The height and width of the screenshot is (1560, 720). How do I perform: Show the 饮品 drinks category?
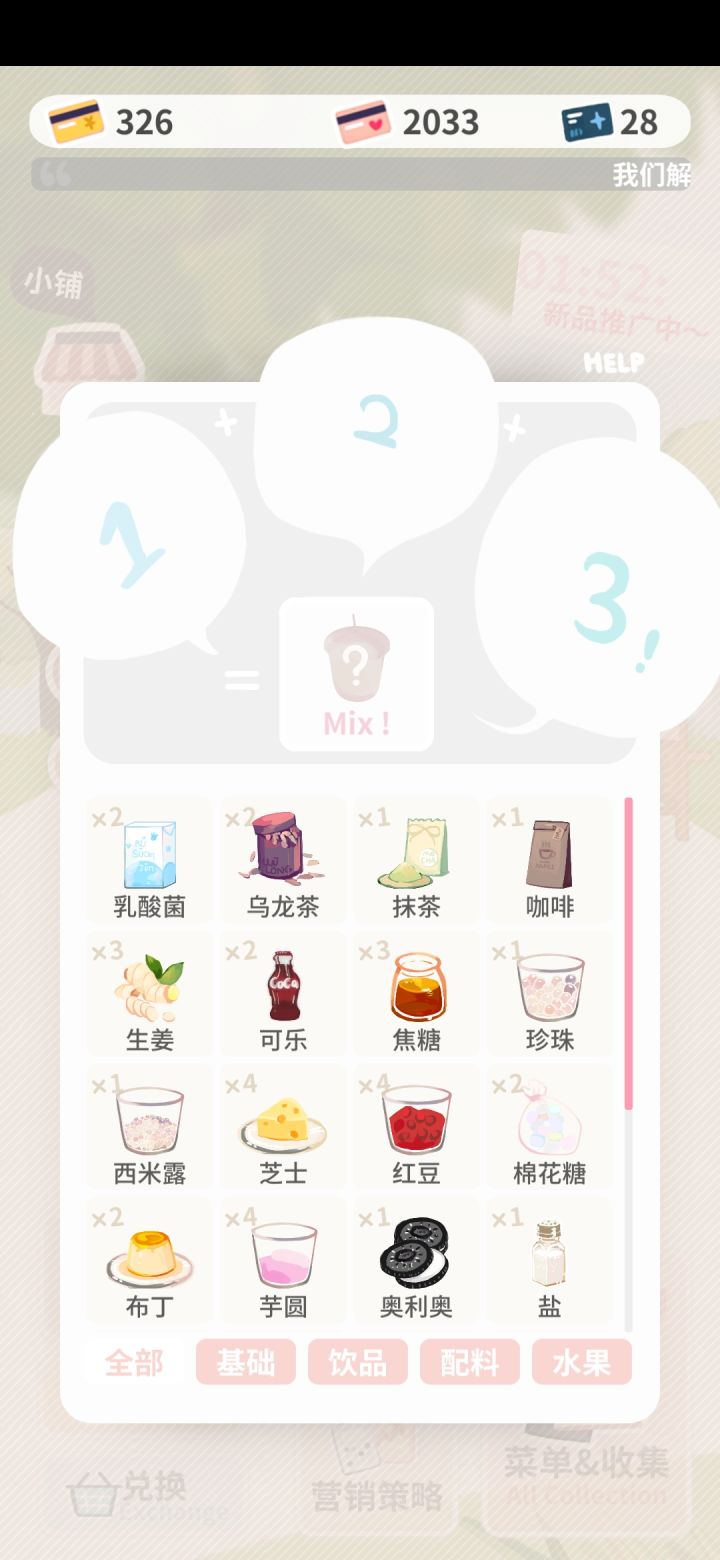click(x=358, y=1362)
